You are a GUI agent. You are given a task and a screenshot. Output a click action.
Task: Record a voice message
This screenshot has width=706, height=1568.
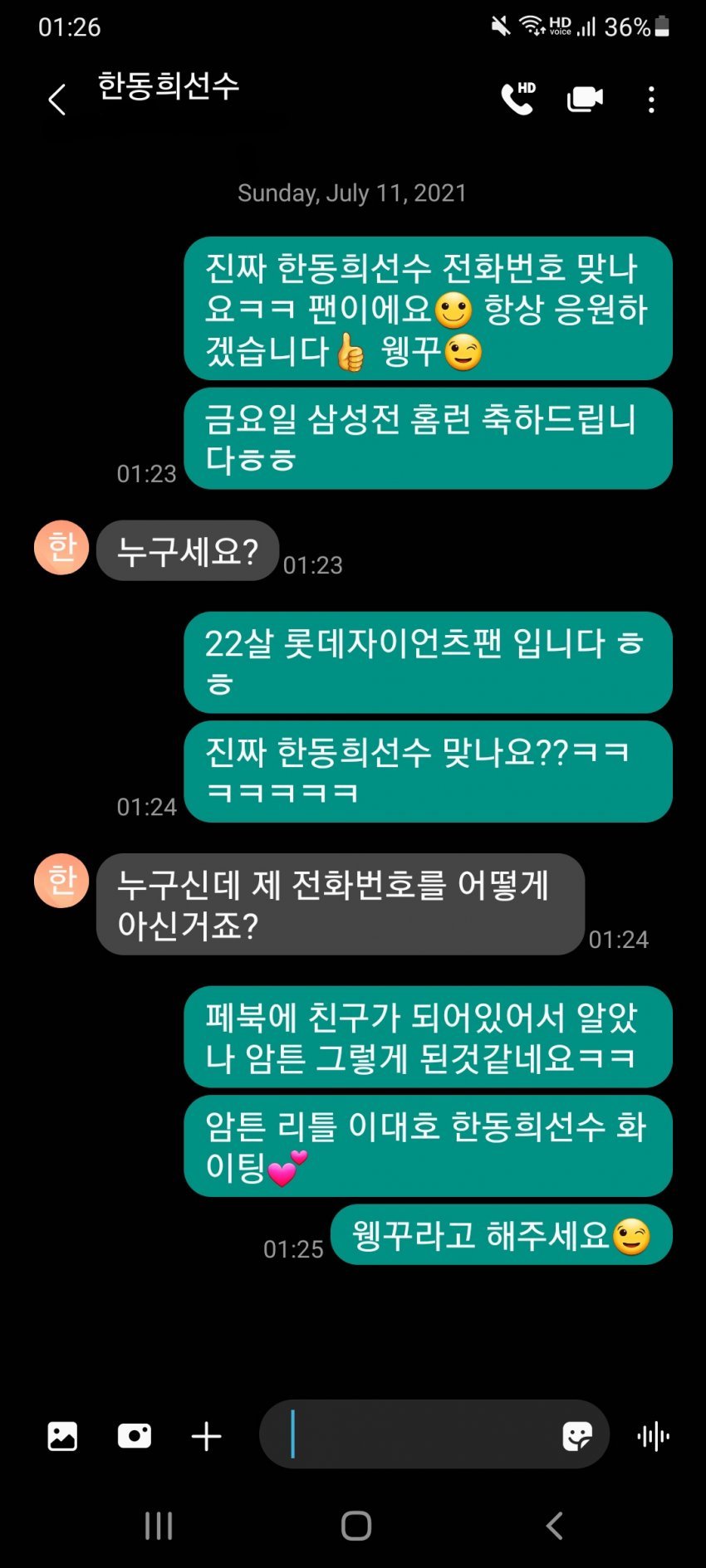[x=654, y=1436]
